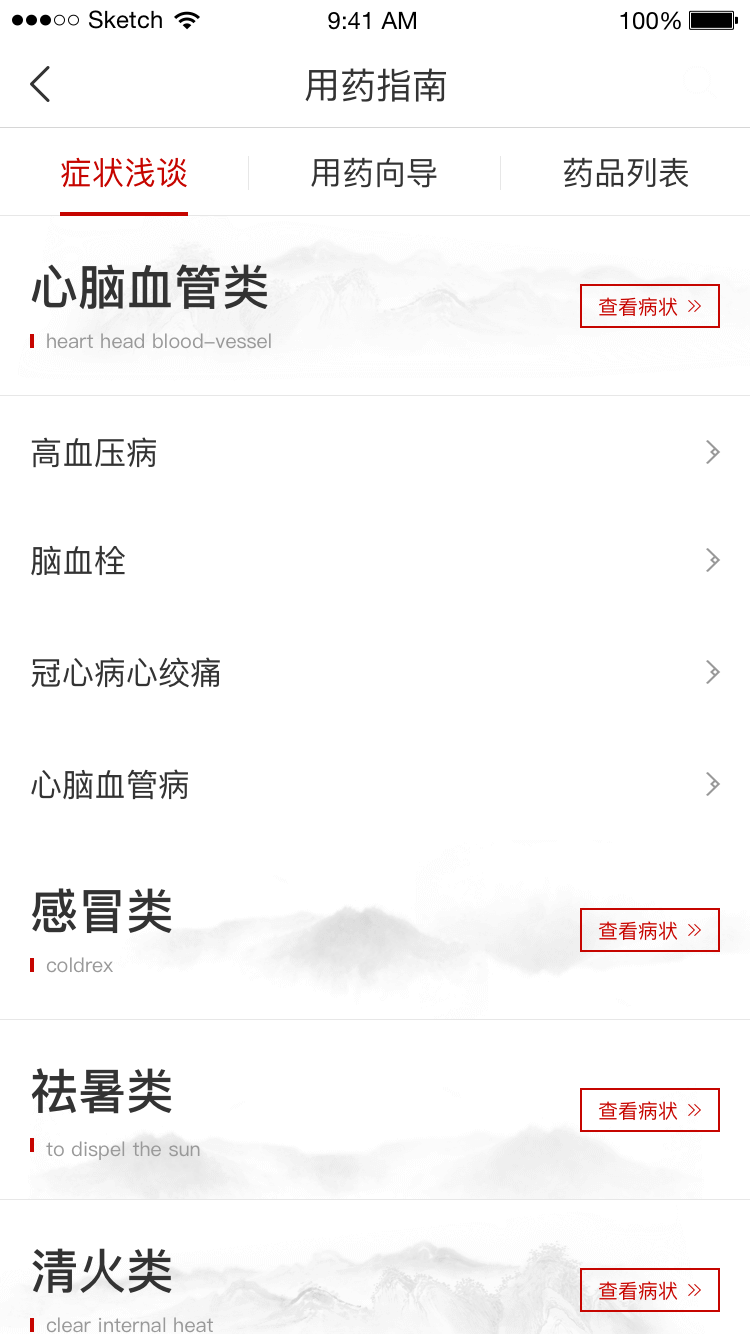Select the 心脑血管病 row
This screenshot has height=1334, width=750.
375,785
